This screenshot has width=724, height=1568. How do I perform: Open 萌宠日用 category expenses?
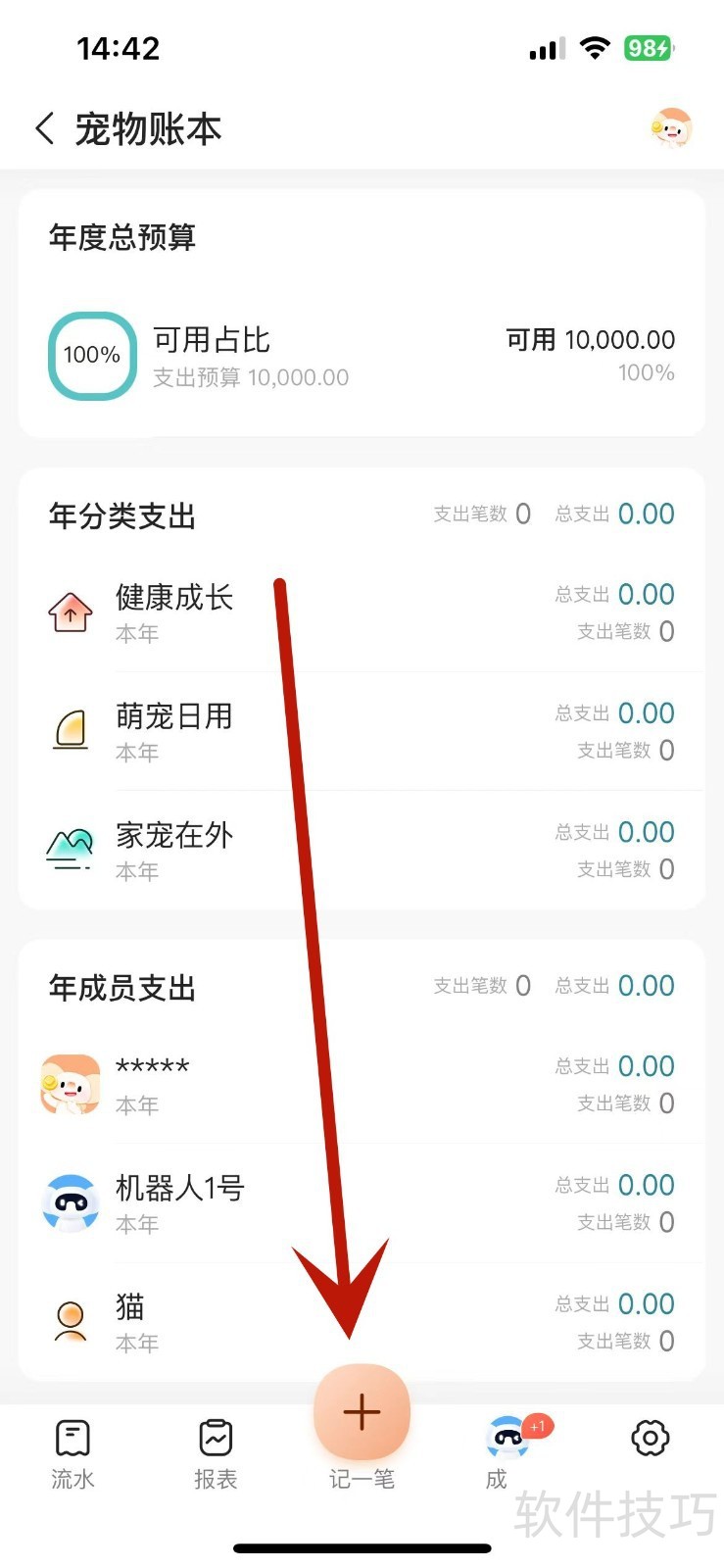(362, 731)
